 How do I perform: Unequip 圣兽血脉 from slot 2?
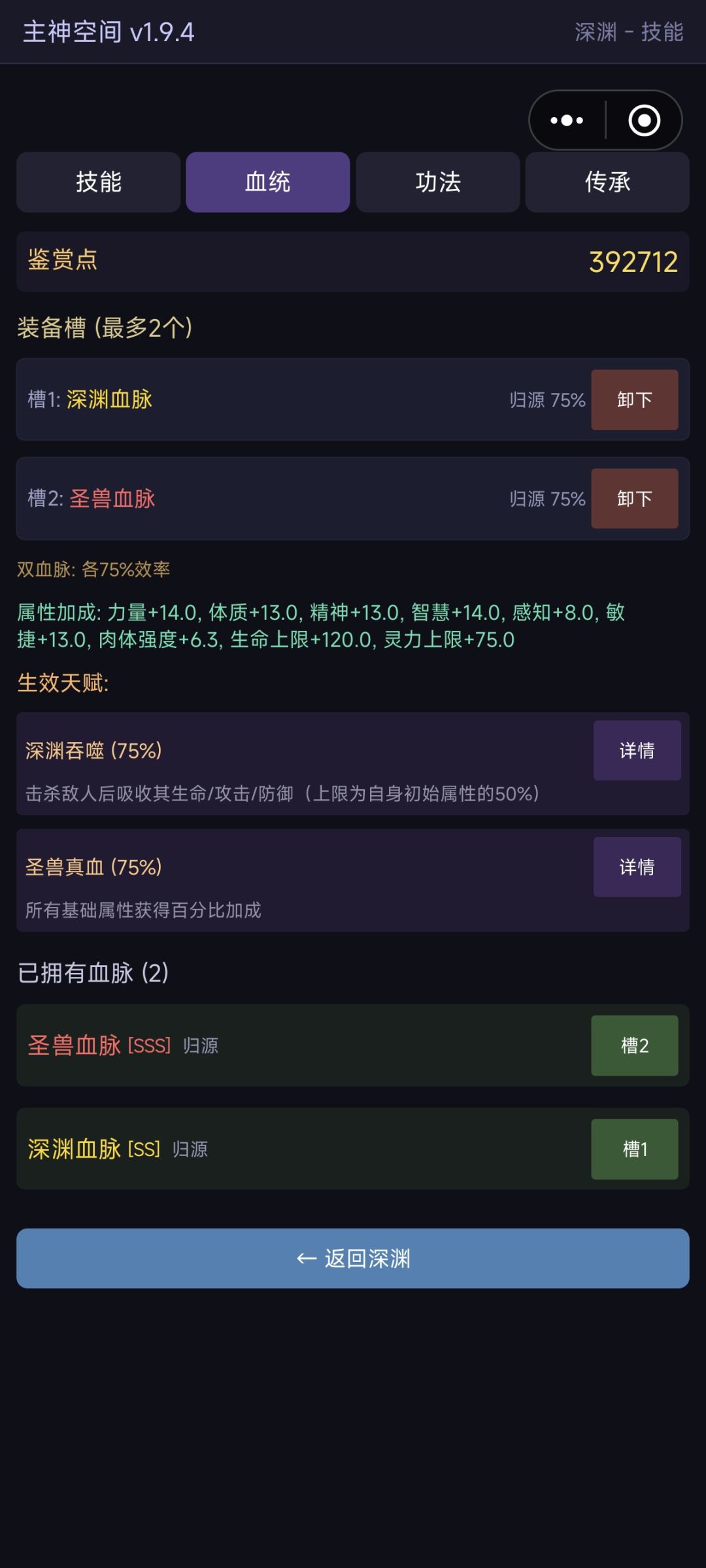(634, 498)
